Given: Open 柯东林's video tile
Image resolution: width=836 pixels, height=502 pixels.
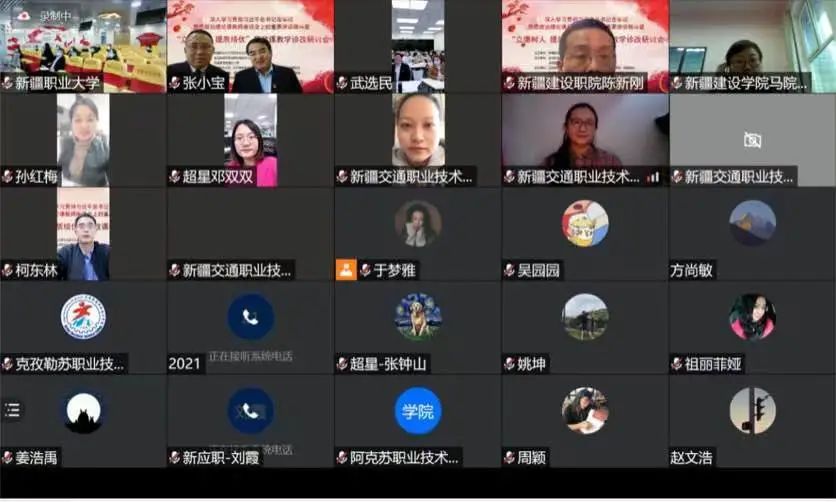Looking at the screenshot, I should pos(83,234).
